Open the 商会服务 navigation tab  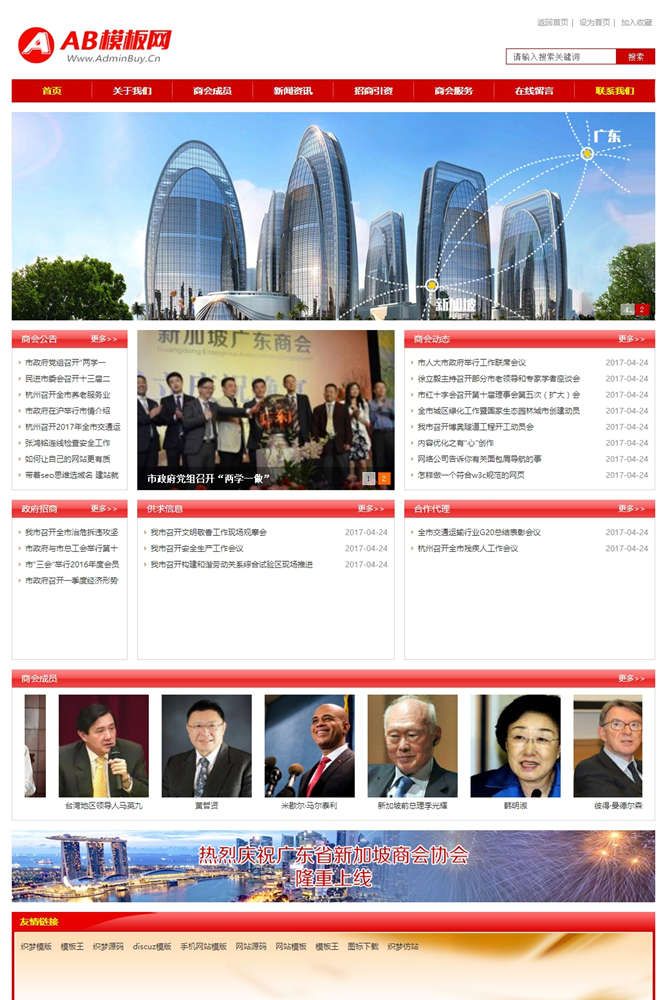click(x=454, y=91)
